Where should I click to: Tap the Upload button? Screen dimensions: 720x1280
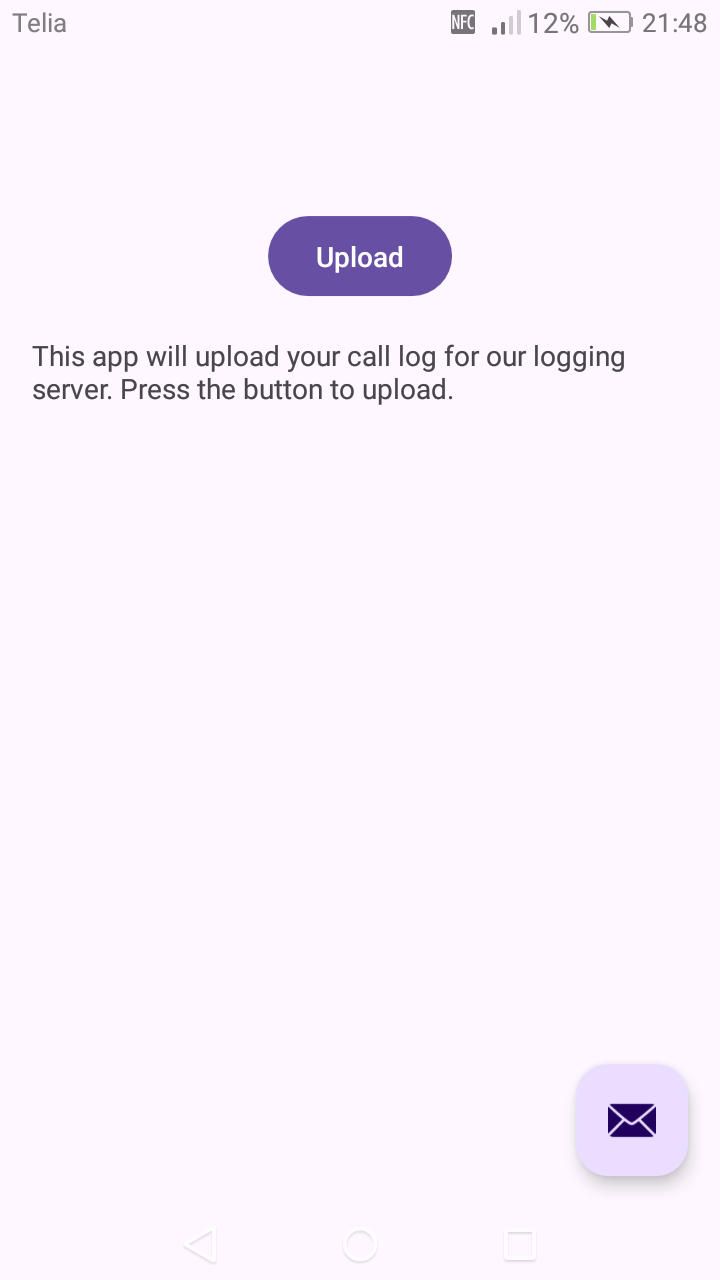pos(360,256)
